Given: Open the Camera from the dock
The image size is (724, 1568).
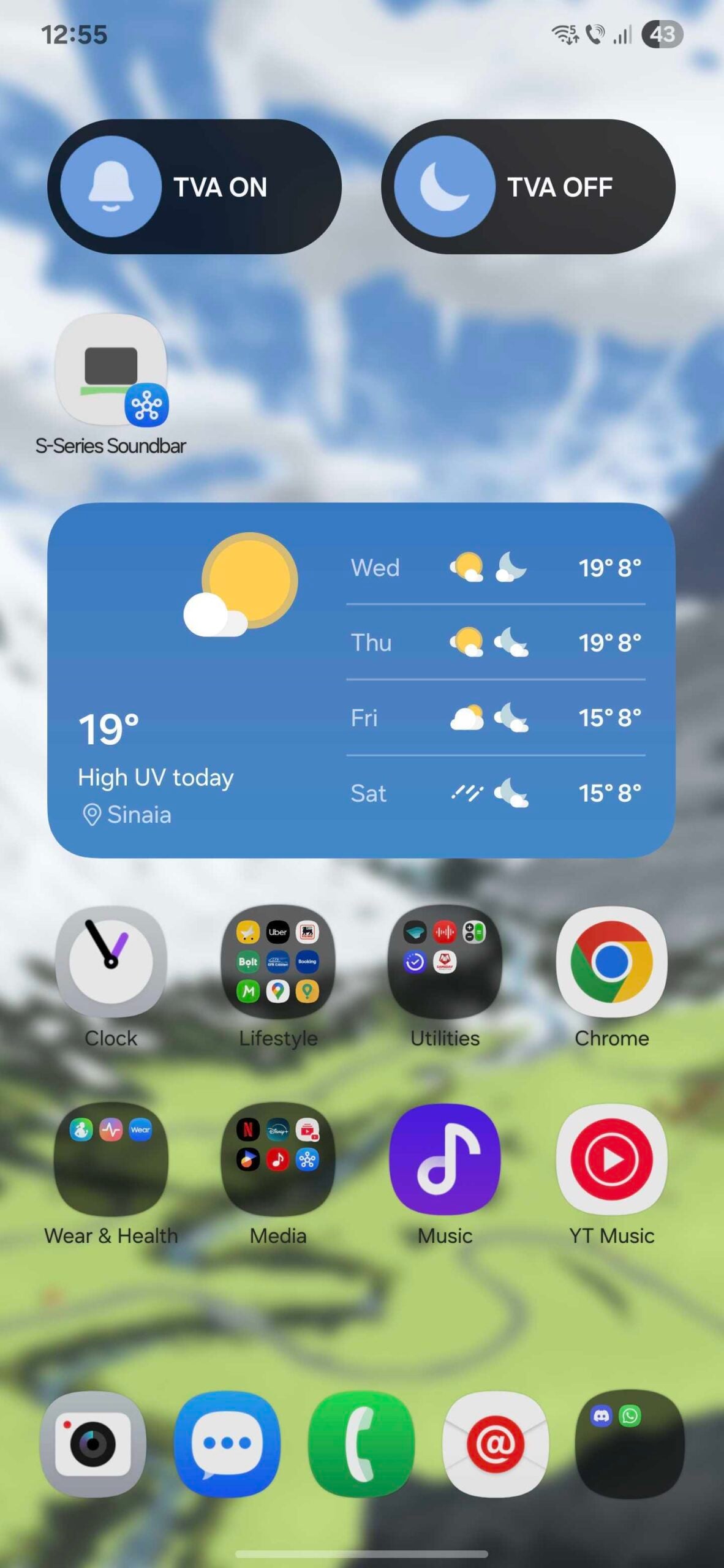Looking at the screenshot, I should click(93, 1444).
